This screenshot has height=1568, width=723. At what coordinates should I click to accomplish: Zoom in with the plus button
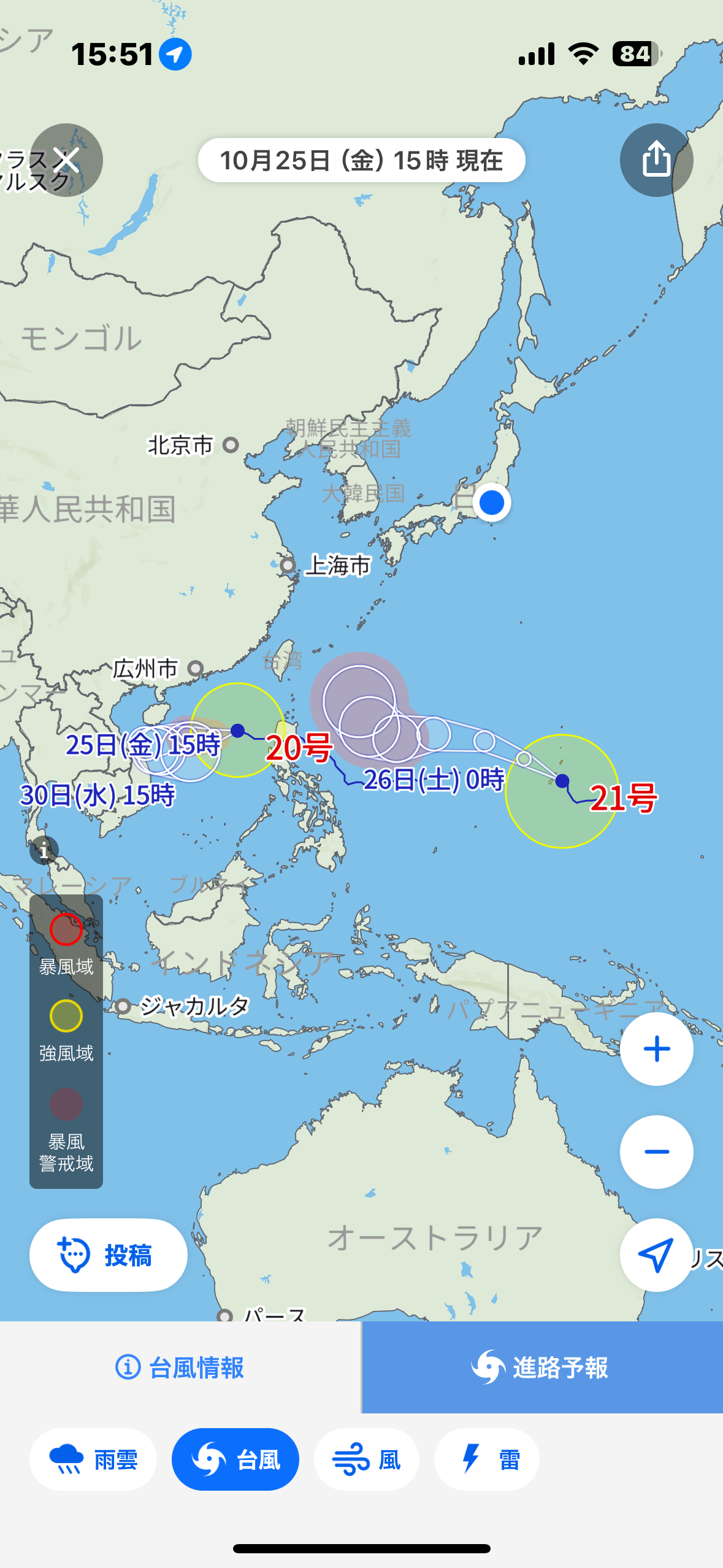click(656, 1049)
